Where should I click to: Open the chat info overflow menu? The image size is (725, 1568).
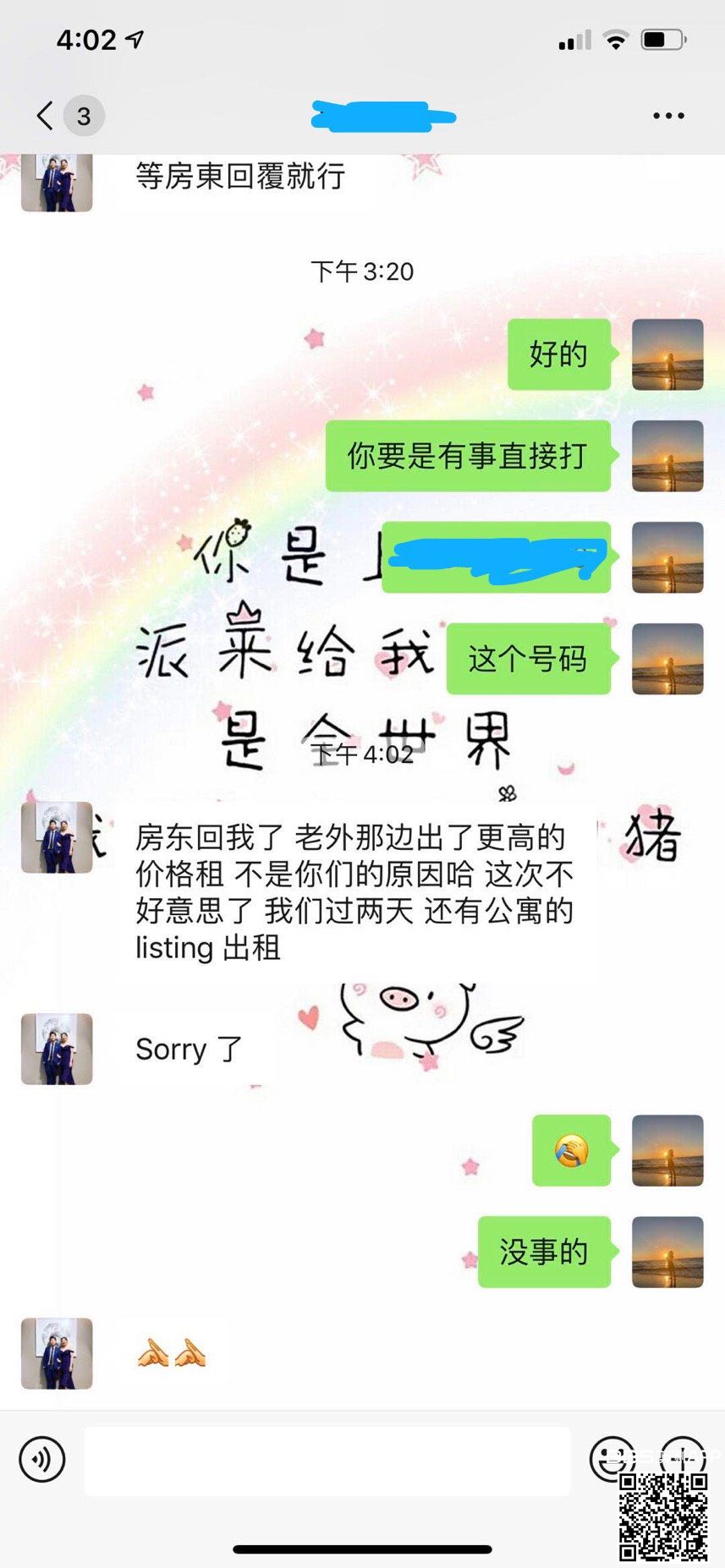click(668, 116)
